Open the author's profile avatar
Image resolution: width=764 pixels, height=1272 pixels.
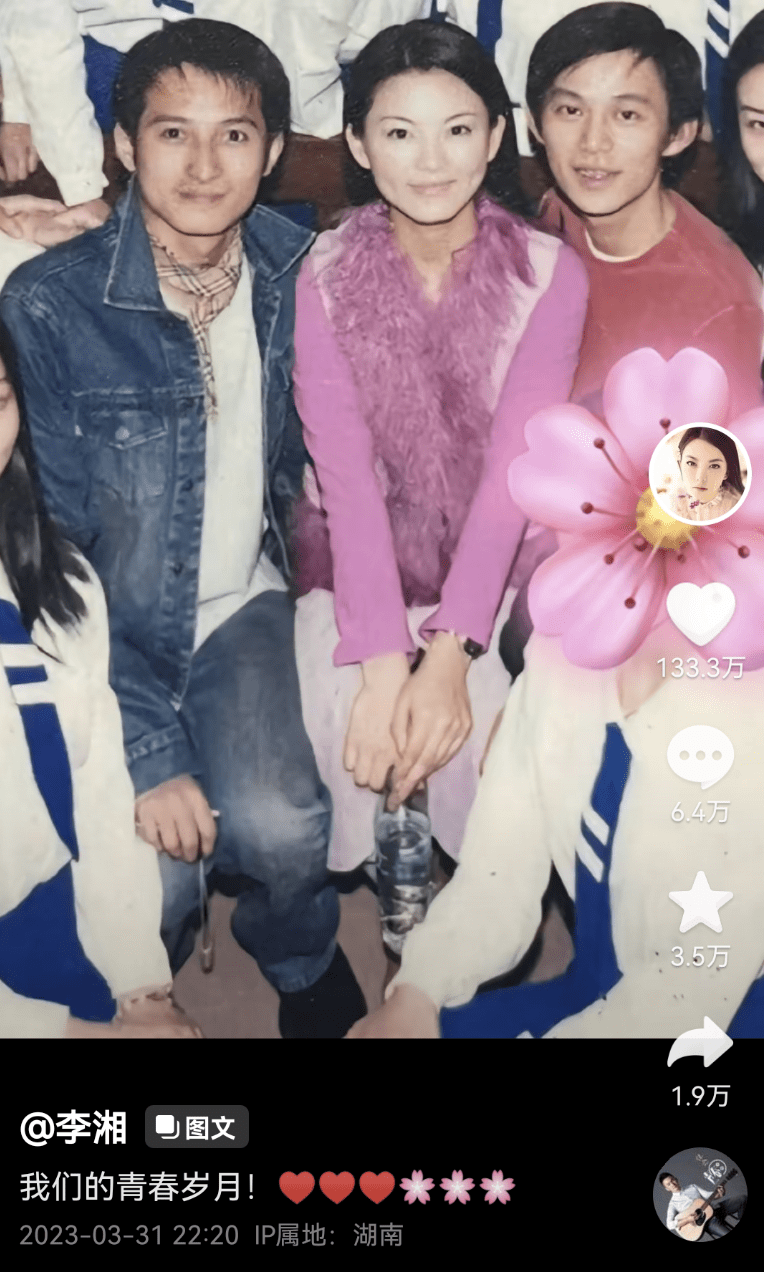click(x=699, y=474)
